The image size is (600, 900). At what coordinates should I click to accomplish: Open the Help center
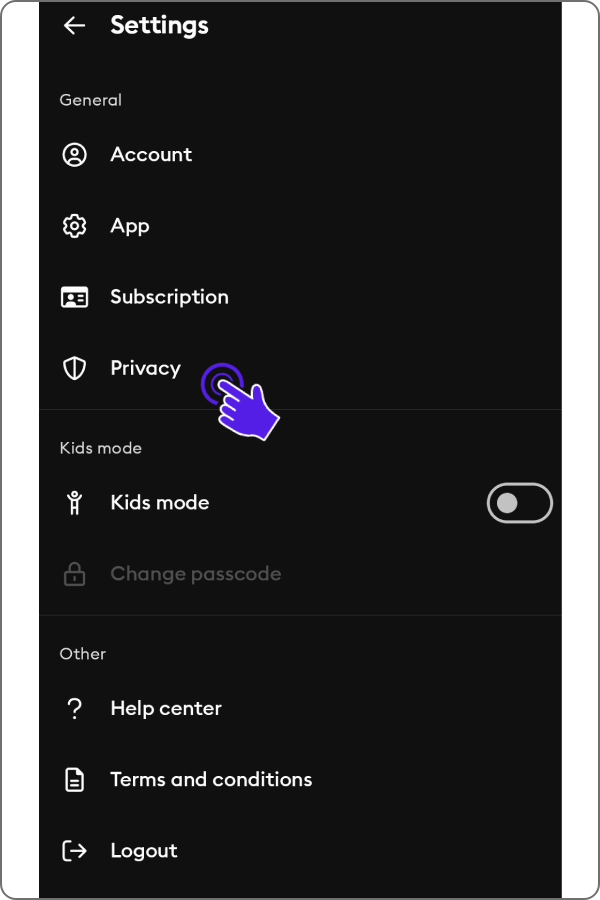(x=165, y=708)
